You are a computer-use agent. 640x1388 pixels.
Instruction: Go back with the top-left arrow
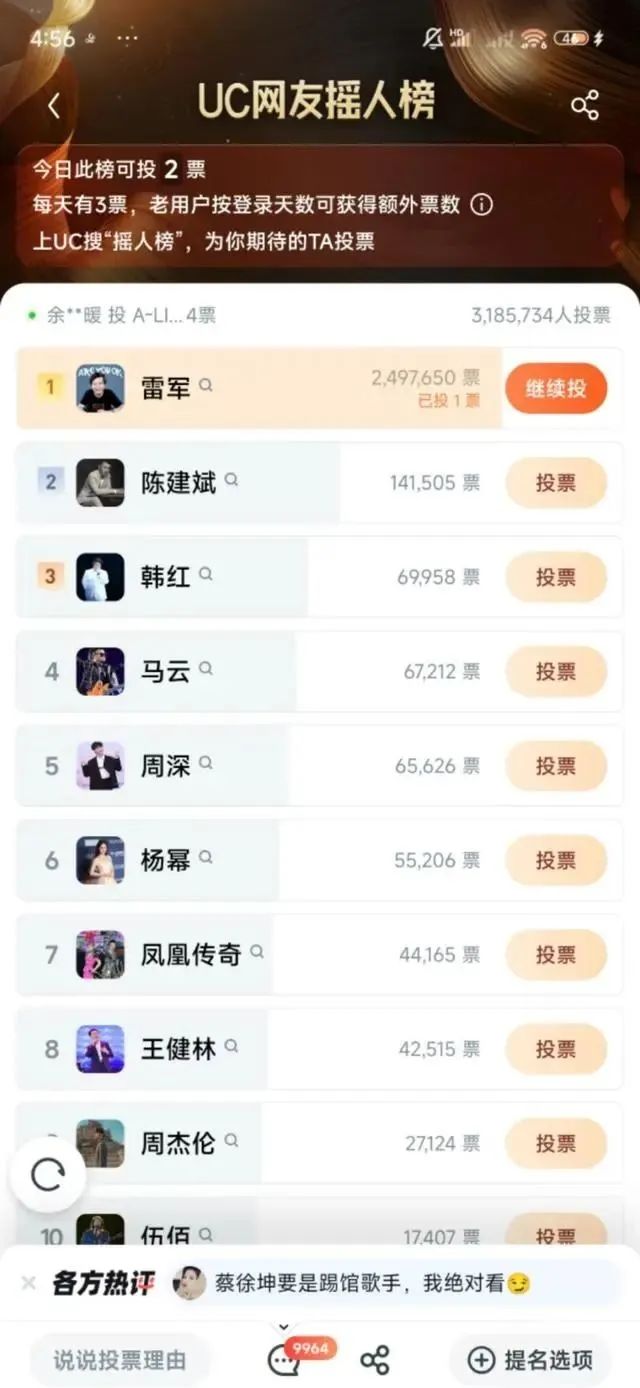point(54,105)
